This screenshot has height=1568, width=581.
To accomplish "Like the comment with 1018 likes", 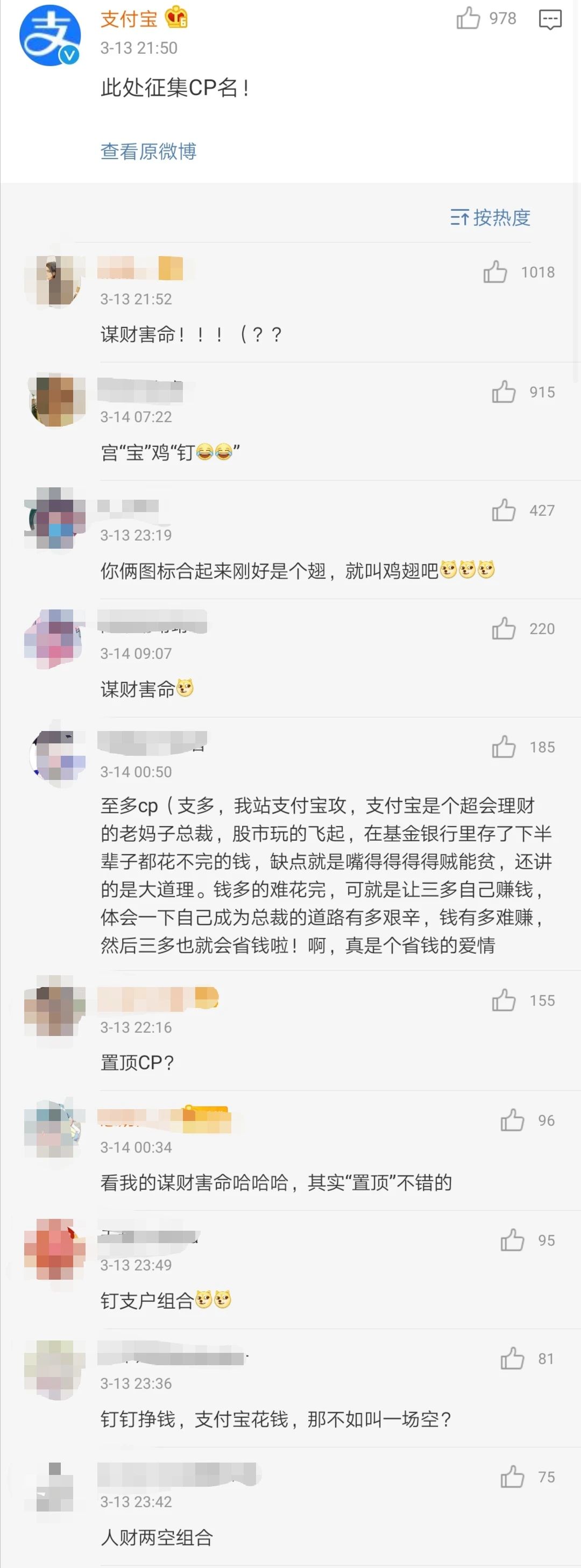I will [x=495, y=272].
